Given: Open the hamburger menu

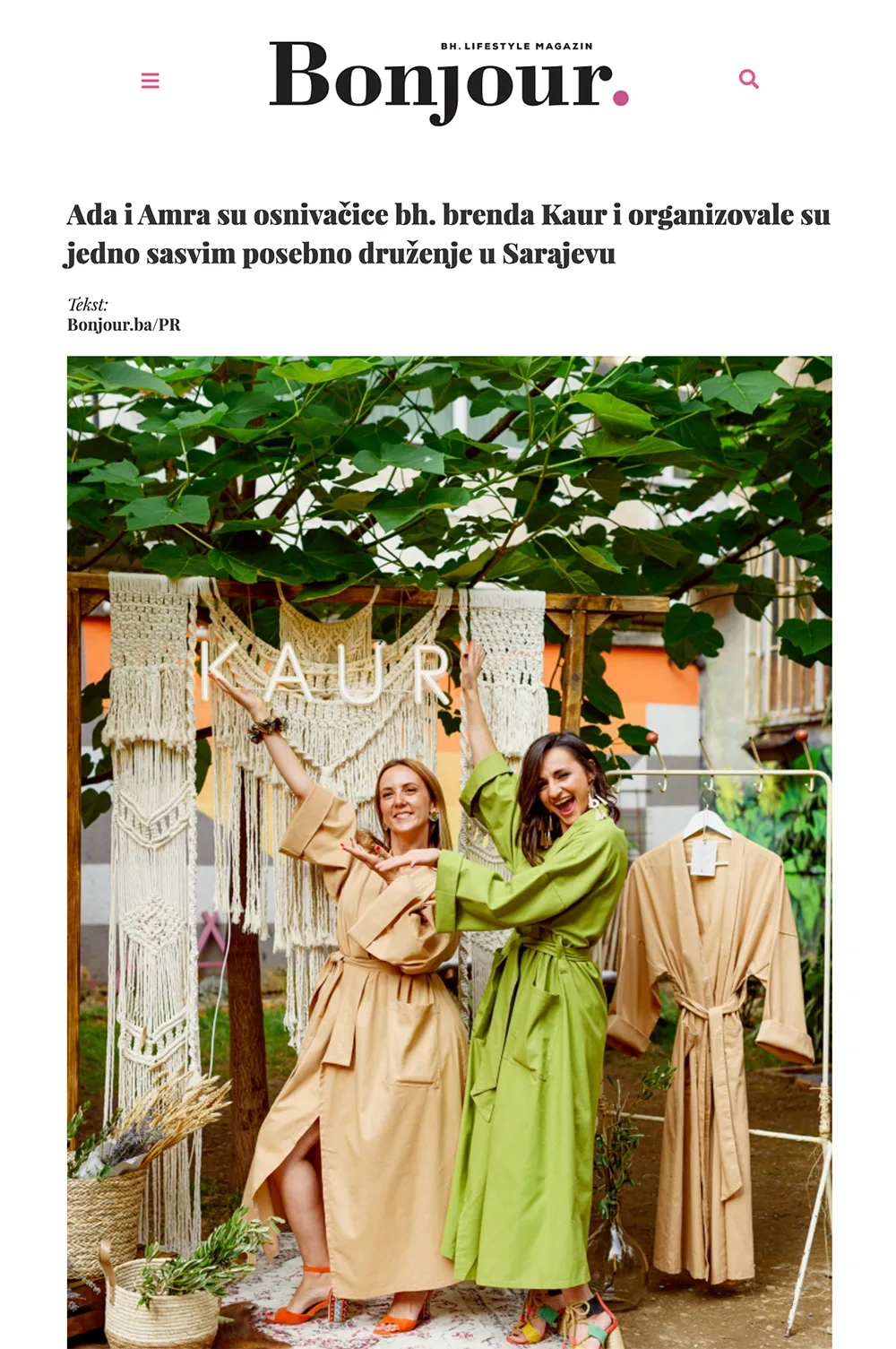Looking at the screenshot, I should 151,81.
